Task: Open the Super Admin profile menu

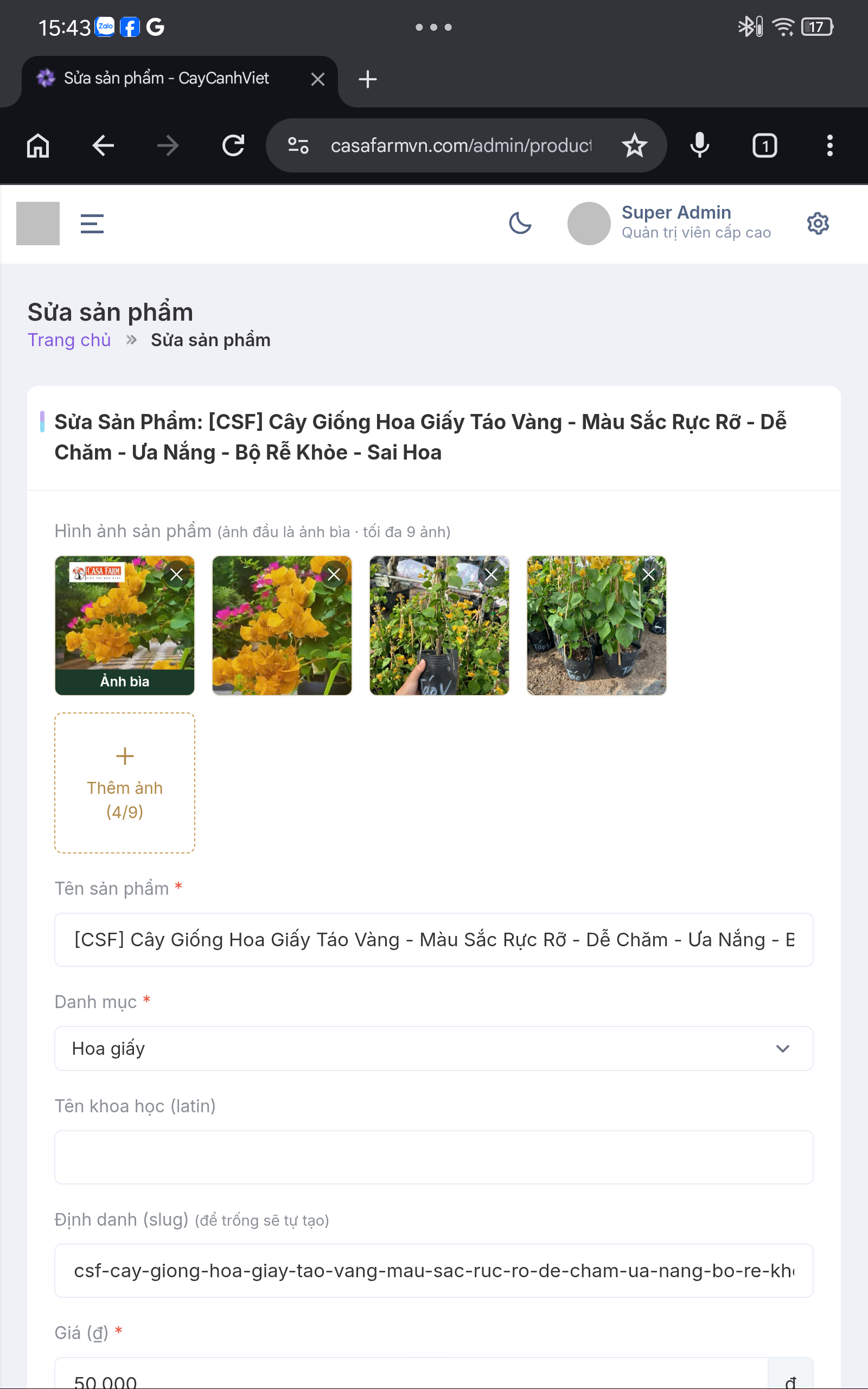Action: point(669,222)
